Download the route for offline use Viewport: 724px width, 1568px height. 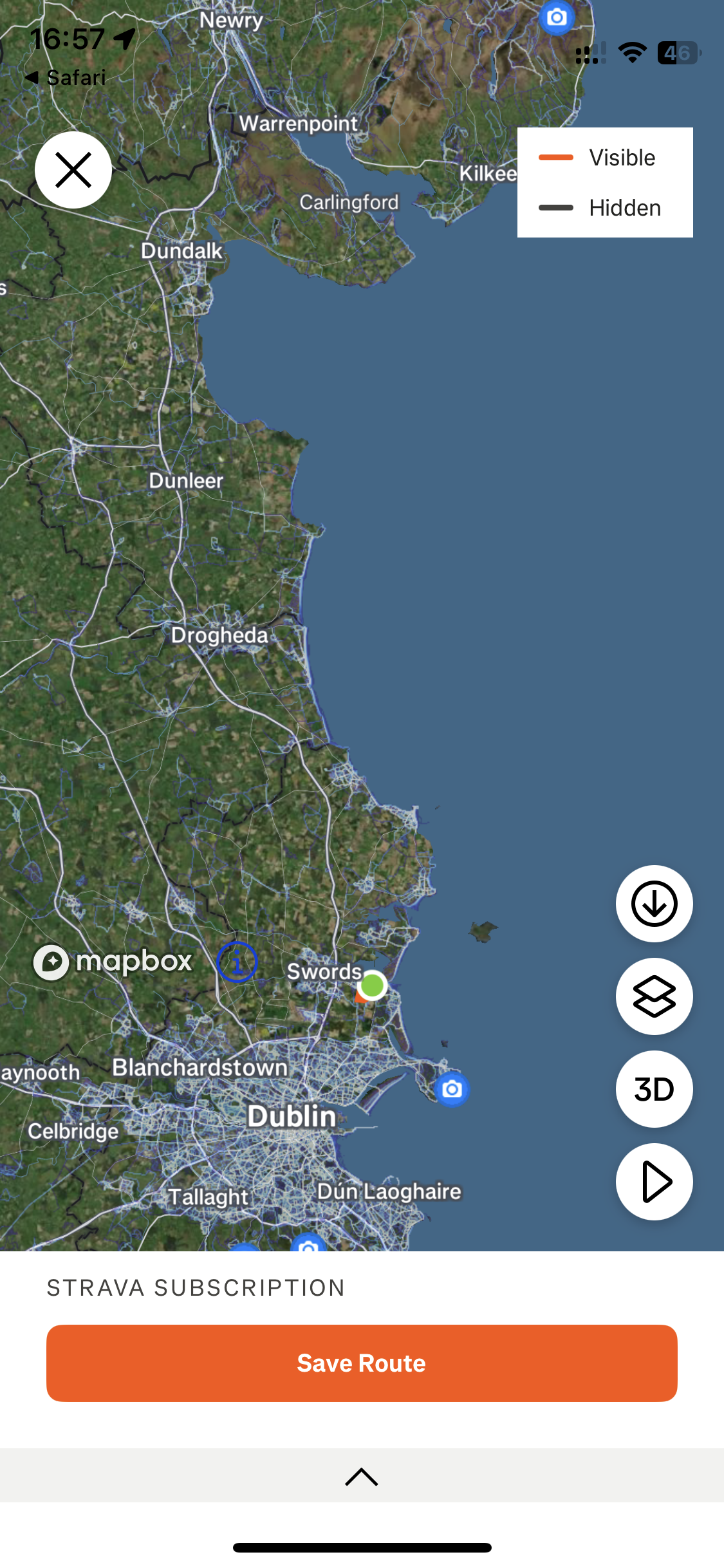tap(654, 904)
